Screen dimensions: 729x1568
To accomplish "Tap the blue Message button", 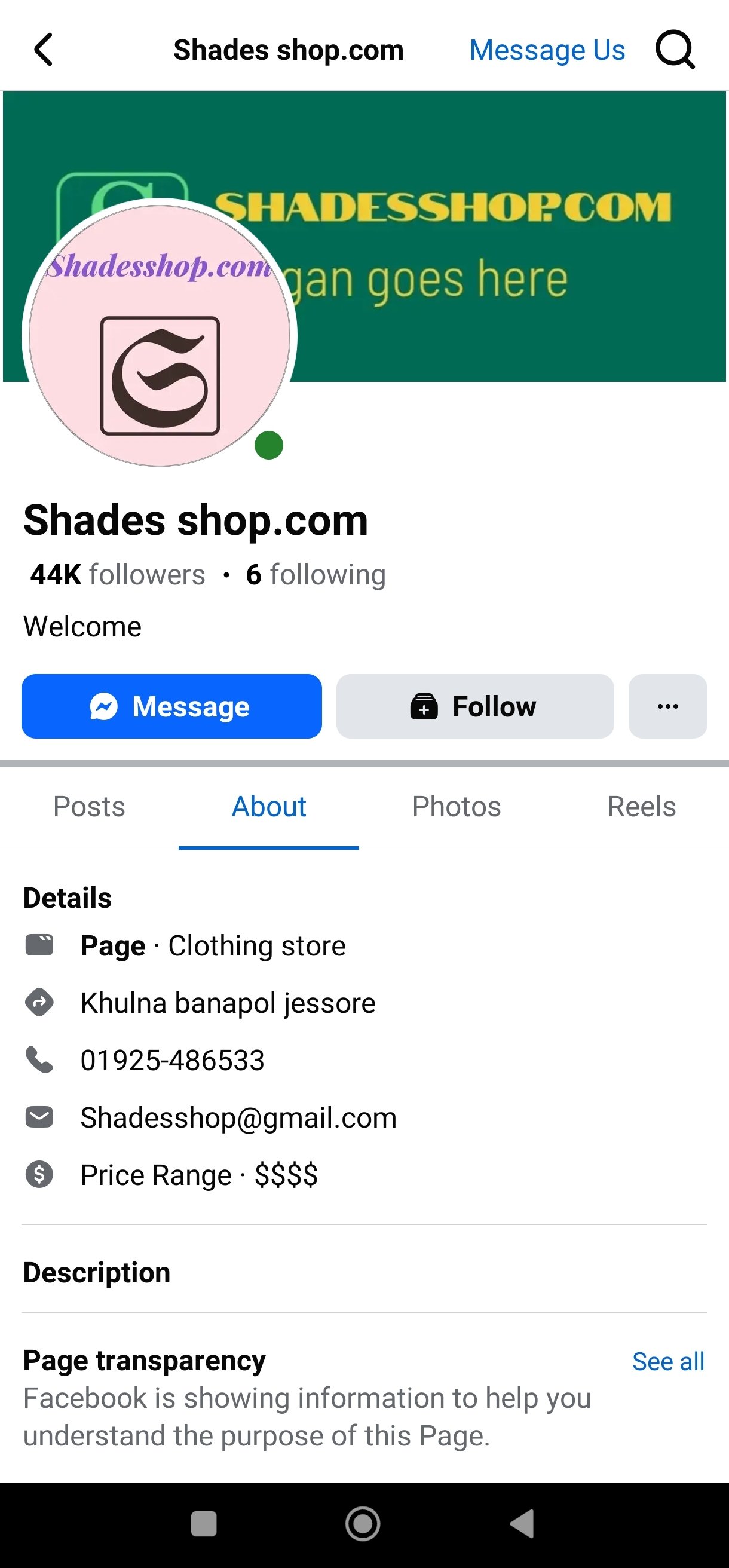I will click(x=171, y=706).
